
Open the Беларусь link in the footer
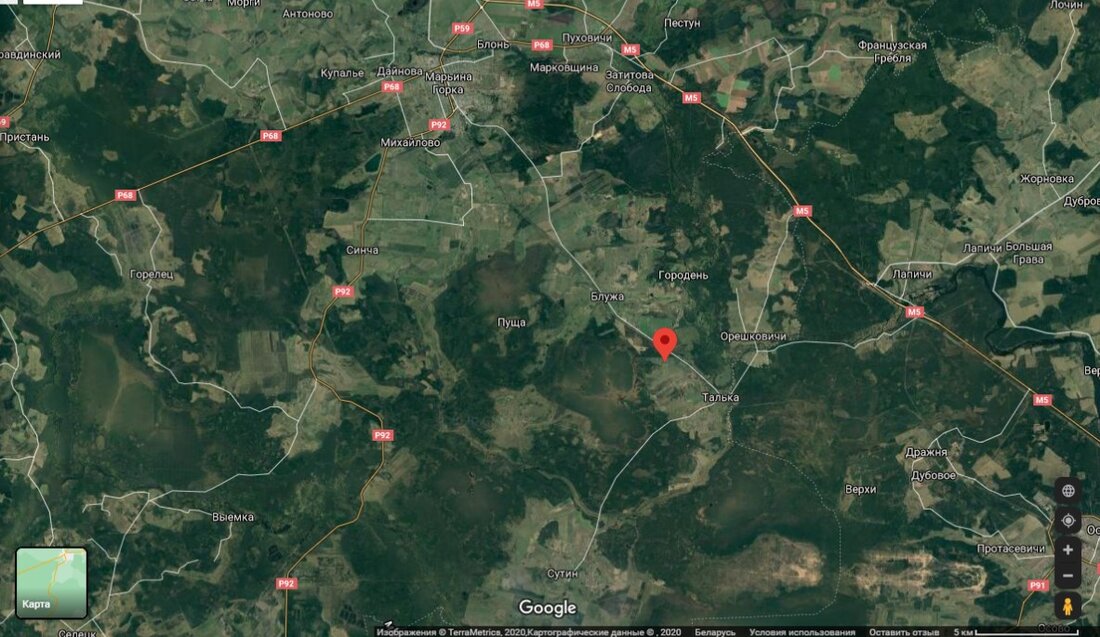[716, 632]
